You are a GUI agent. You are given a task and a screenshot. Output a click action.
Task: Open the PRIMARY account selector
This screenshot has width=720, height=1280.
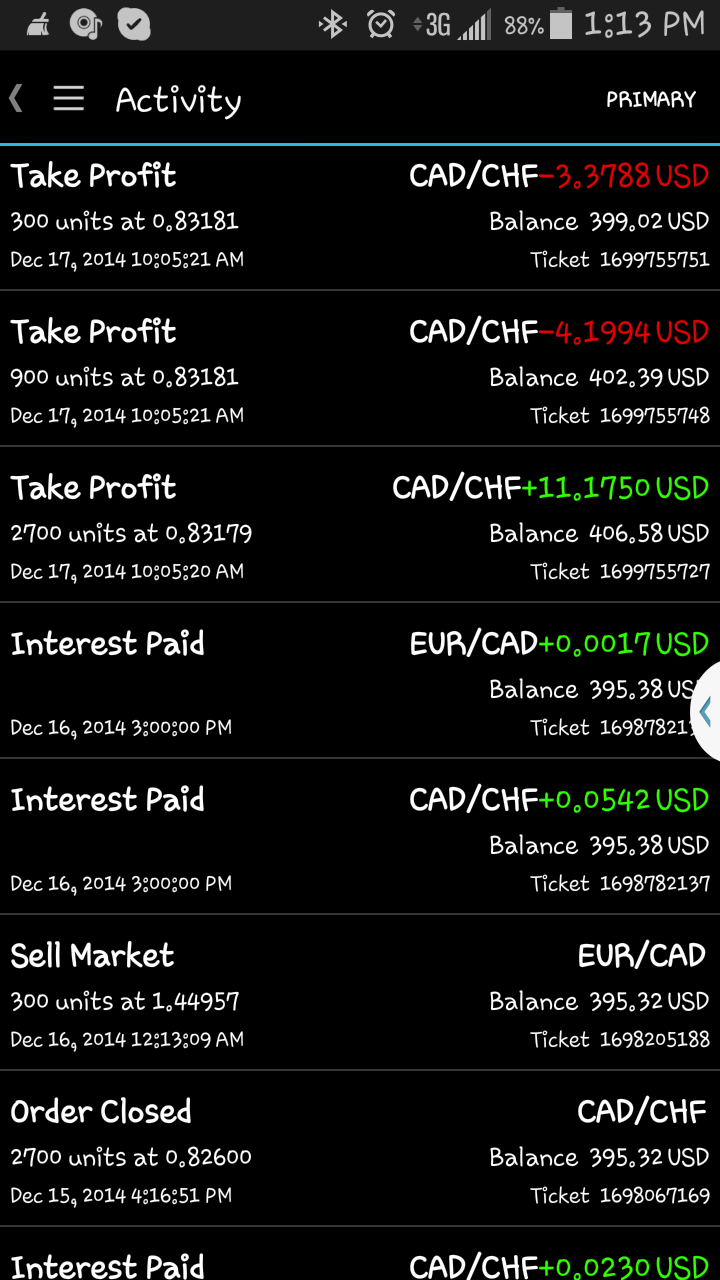(x=650, y=99)
